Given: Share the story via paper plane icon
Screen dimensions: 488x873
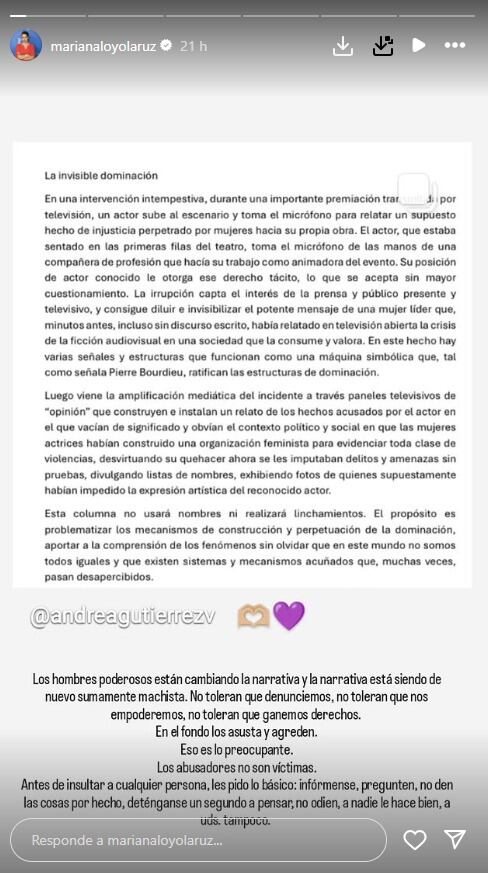Looking at the screenshot, I should (455, 840).
